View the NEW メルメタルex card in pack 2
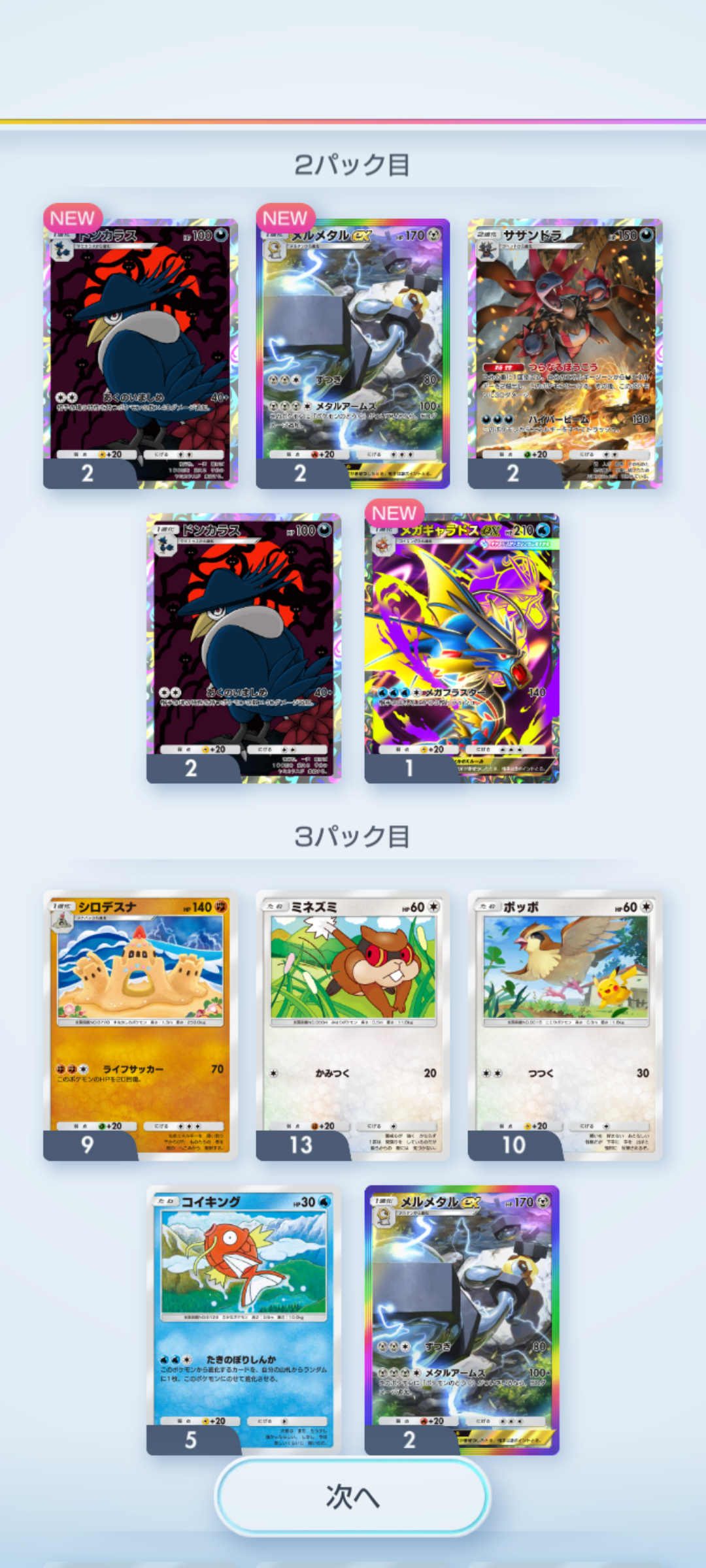 point(352,353)
